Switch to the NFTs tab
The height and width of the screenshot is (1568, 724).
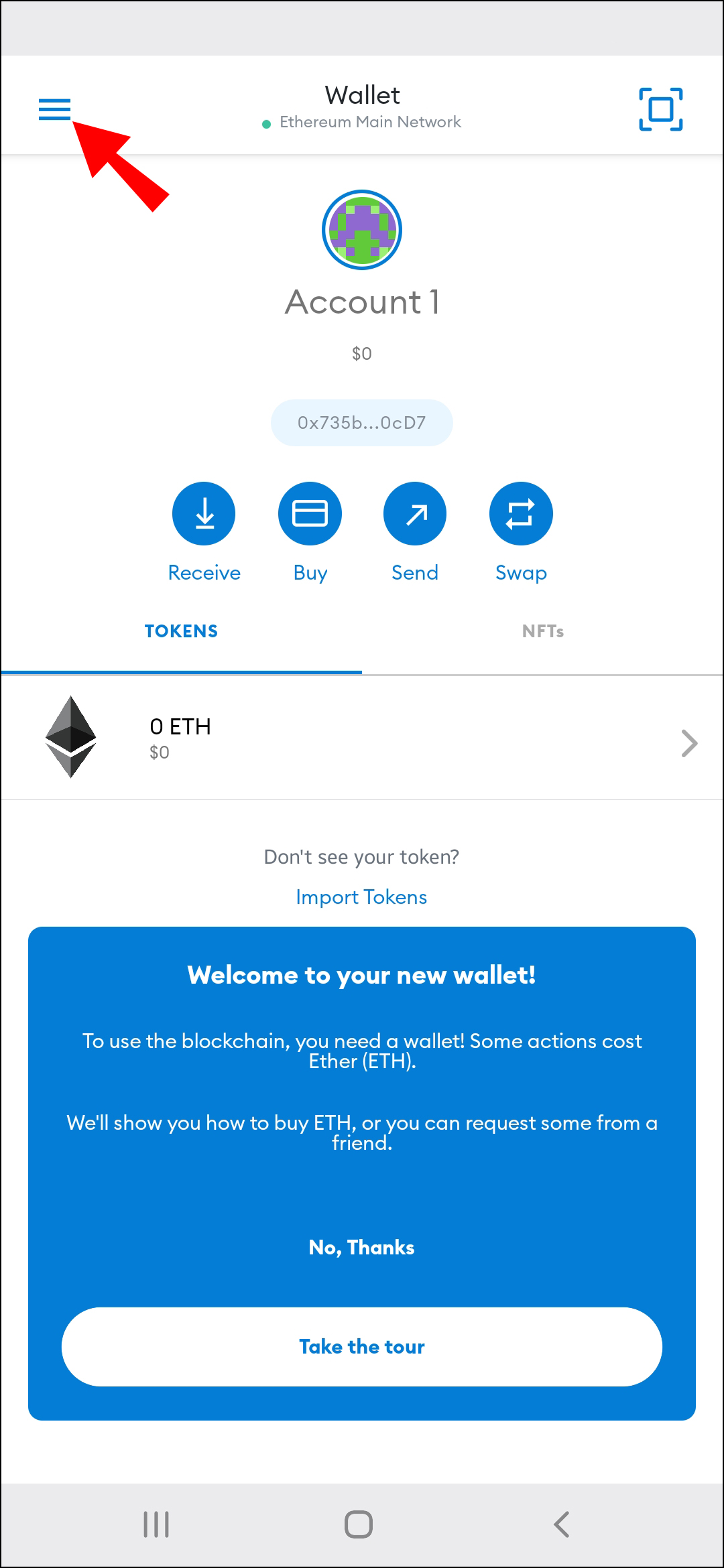tap(542, 631)
